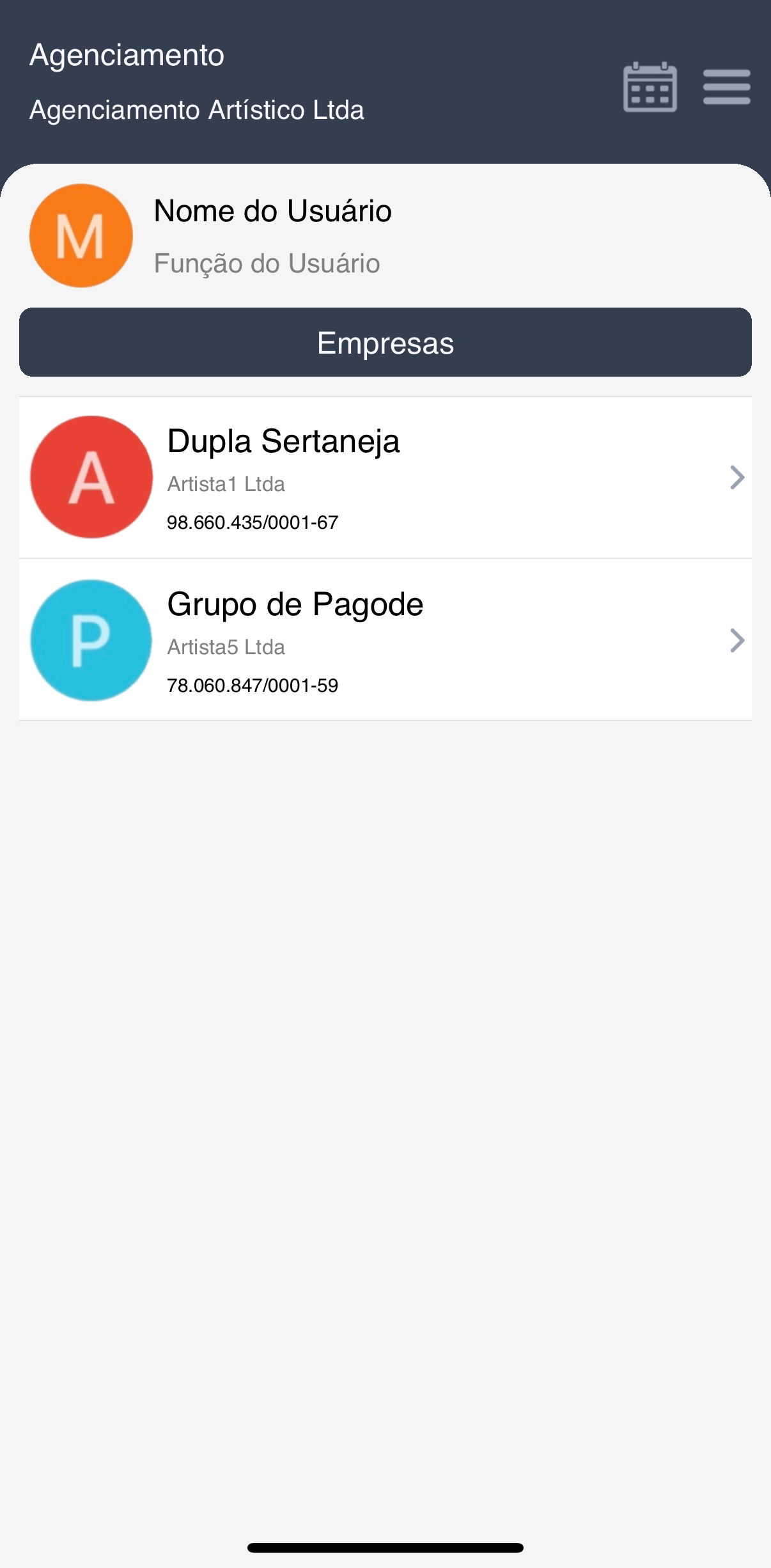Open the hamburger menu
The width and height of the screenshot is (771, 1568).
coord(726,87)
